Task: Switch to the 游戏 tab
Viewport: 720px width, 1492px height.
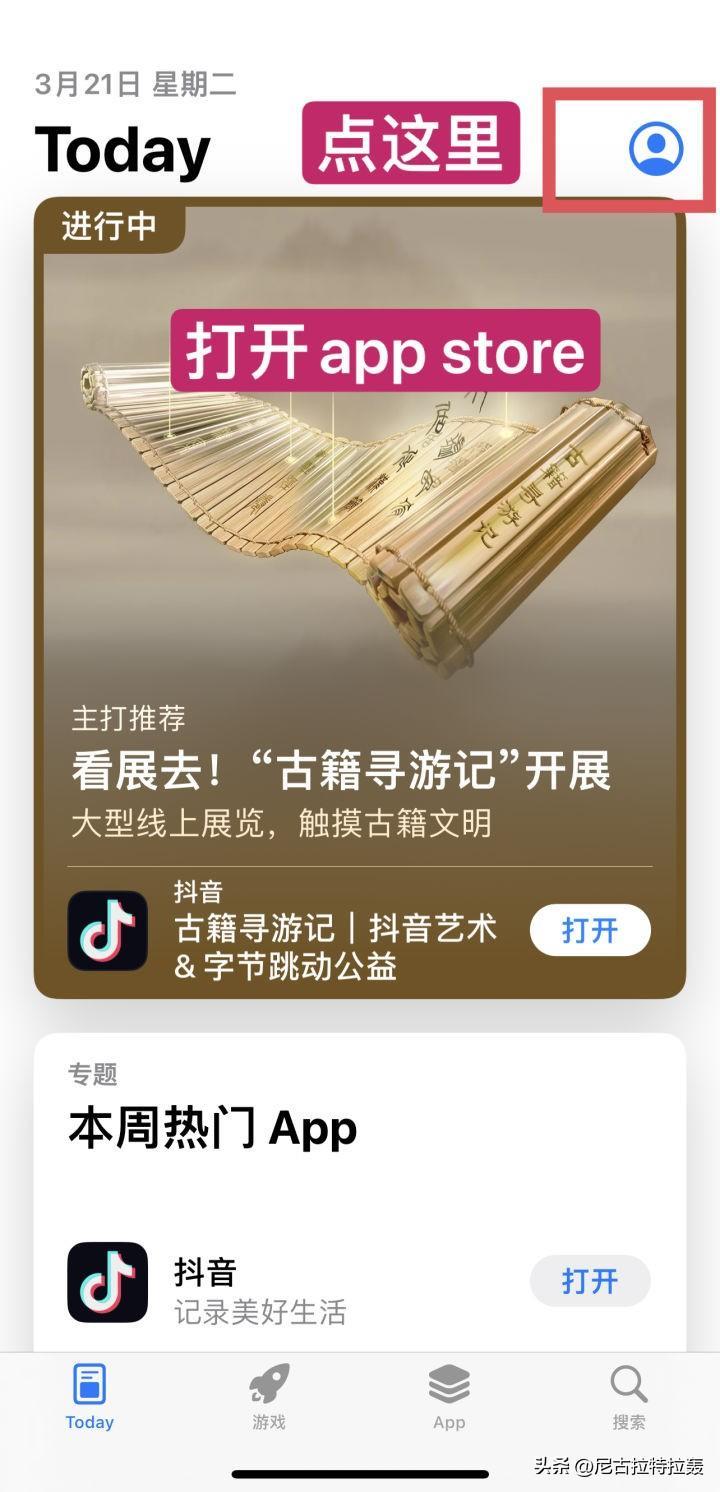Action: tap(269, 1397)
